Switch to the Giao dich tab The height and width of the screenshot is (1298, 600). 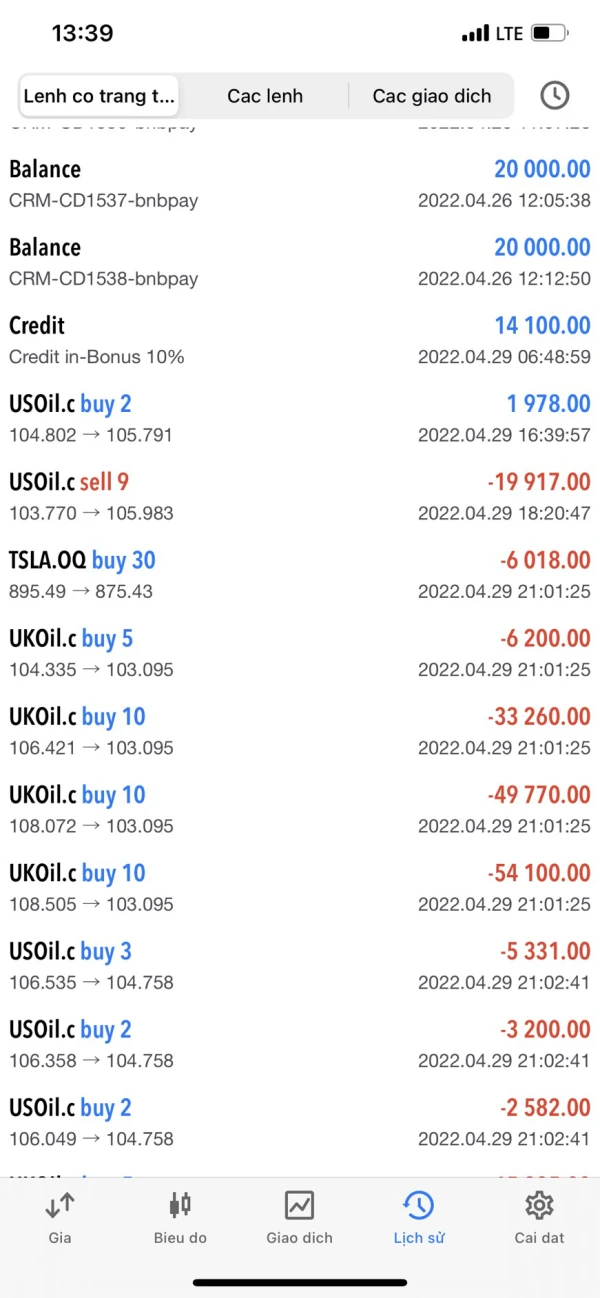coord(300,1216)
